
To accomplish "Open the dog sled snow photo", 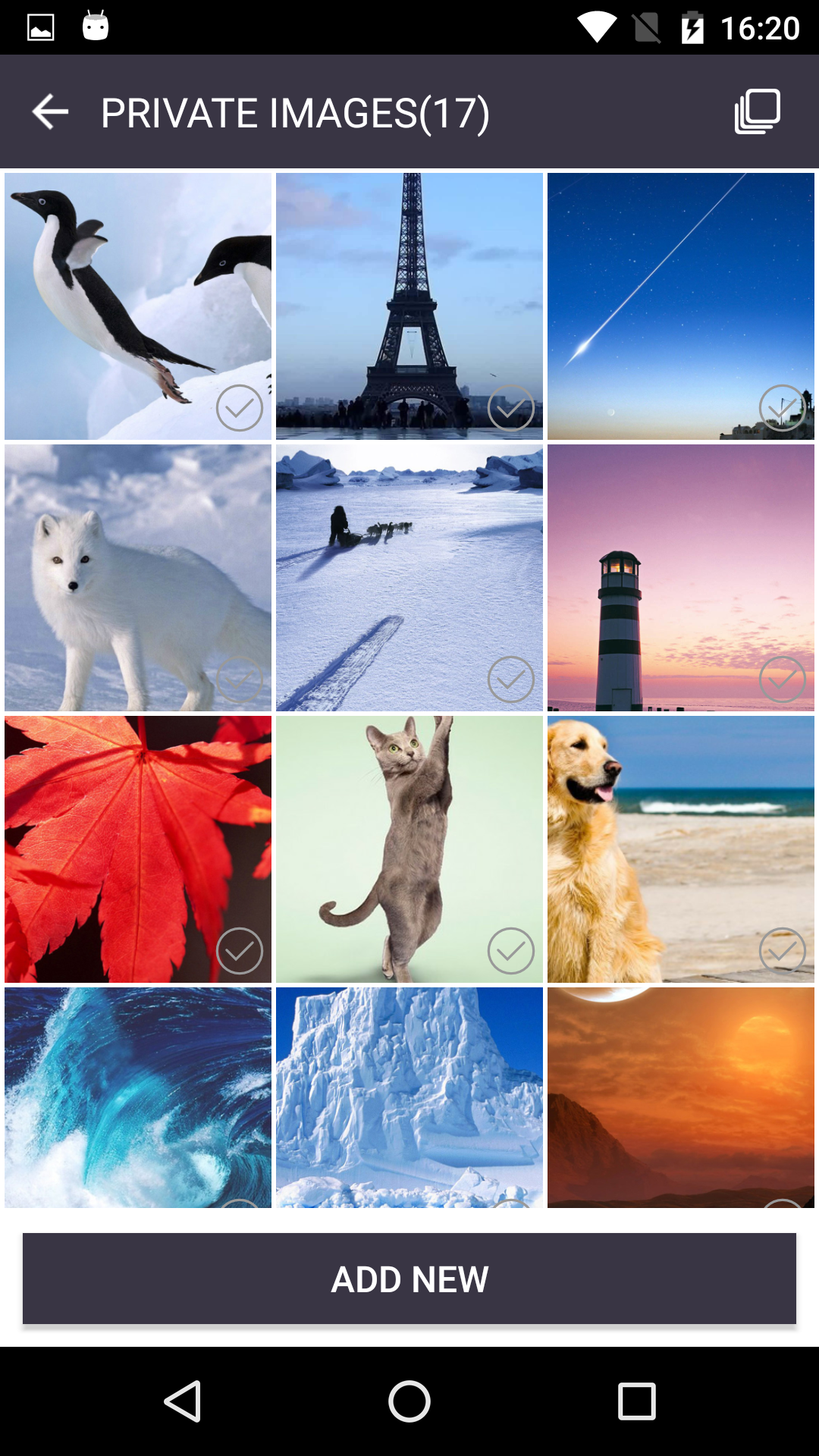I will coord(409,578).
